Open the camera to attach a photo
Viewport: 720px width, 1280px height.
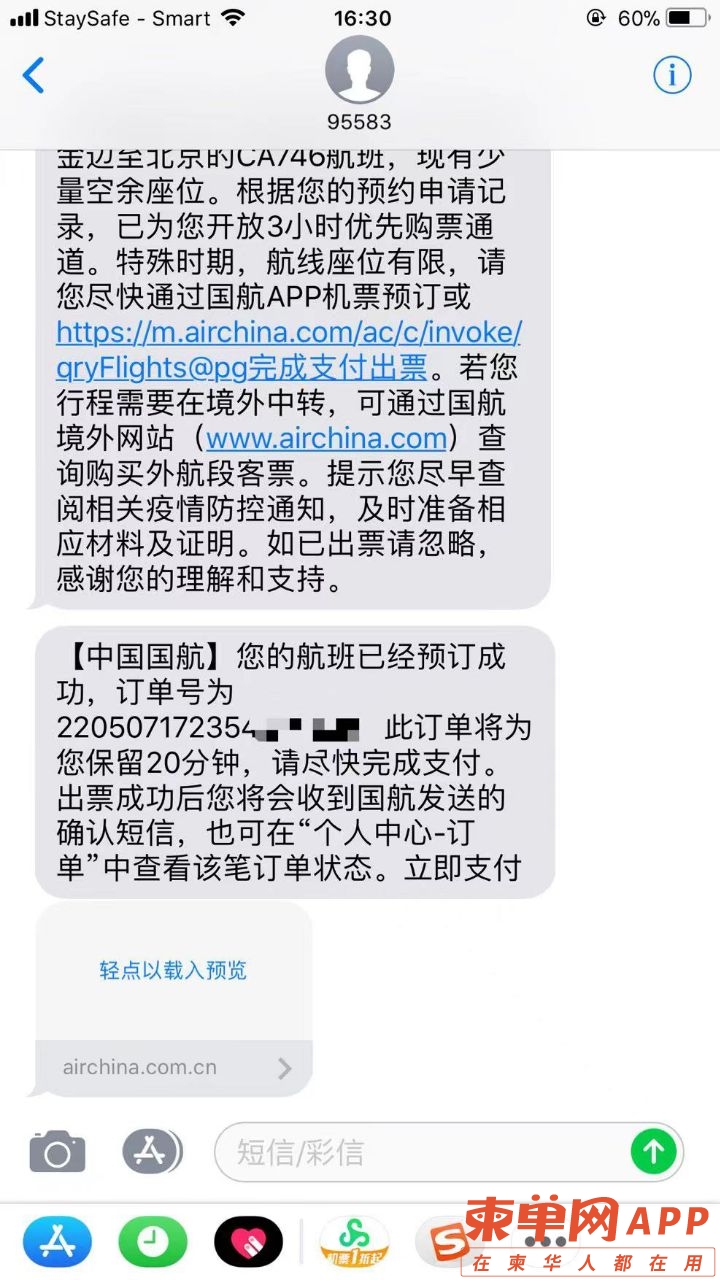point(57,1153)
